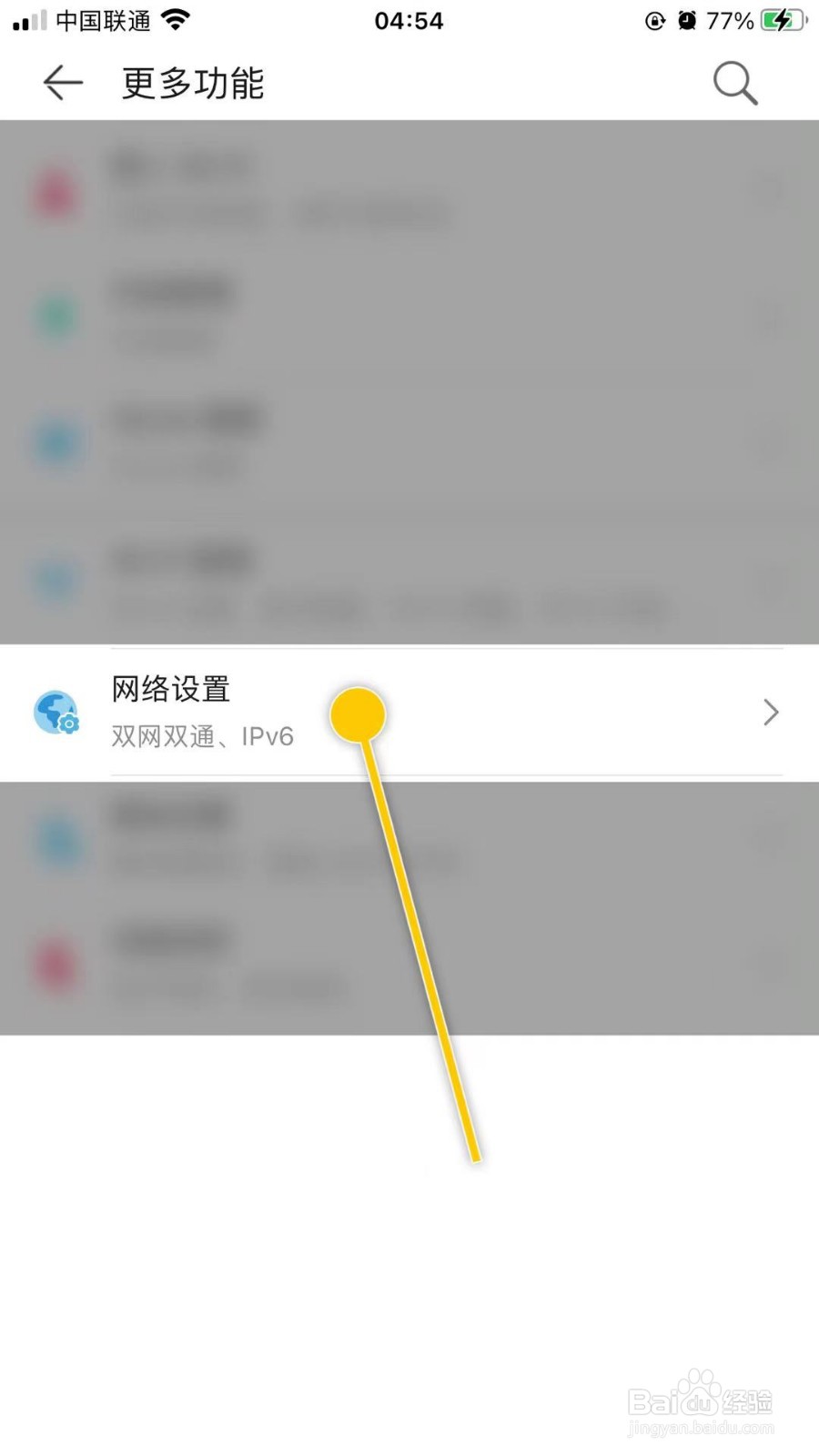The width and height of the screenshot is (819, 1456).
Task: Select the red icon of the first list item
Action: [55, 191]
